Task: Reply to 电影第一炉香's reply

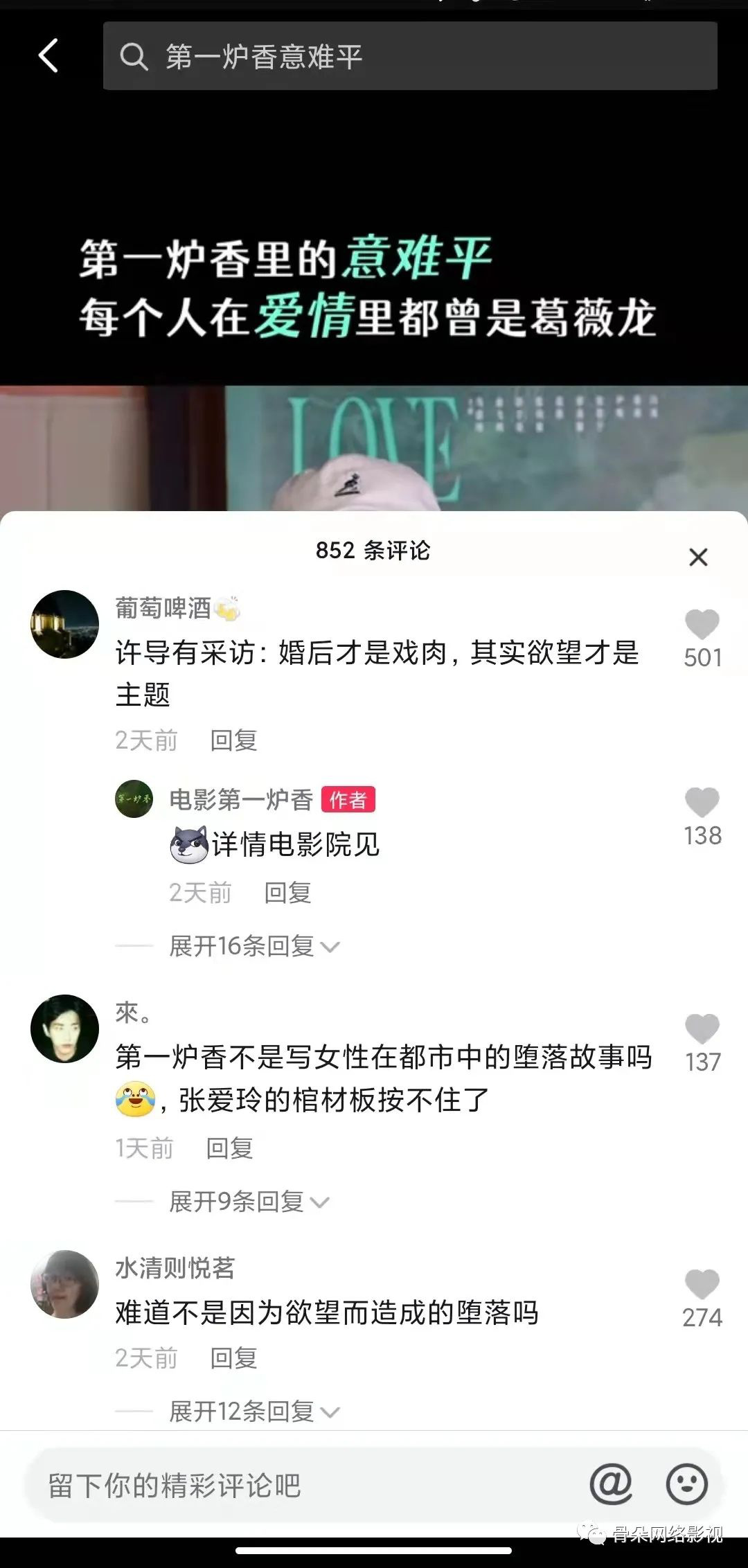Action: click(x=287, y=893)
